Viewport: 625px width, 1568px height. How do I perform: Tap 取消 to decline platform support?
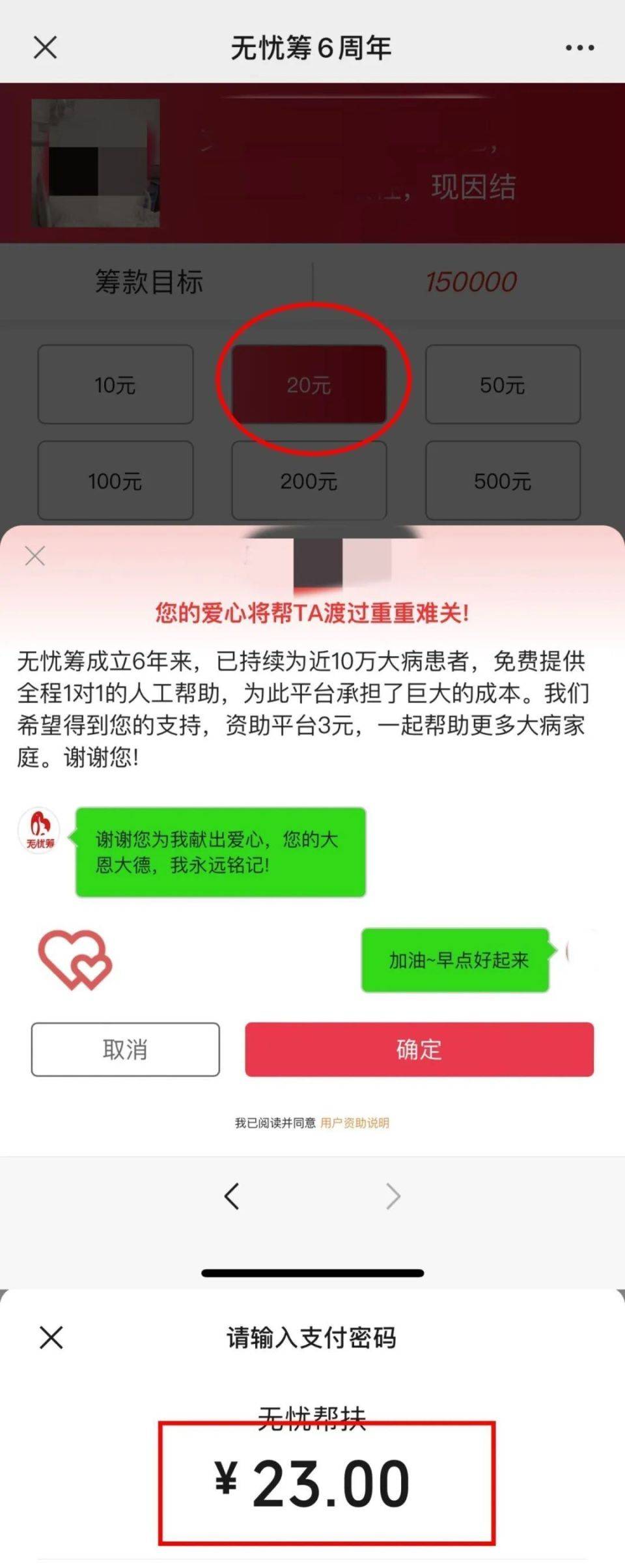coord(125,1049)
